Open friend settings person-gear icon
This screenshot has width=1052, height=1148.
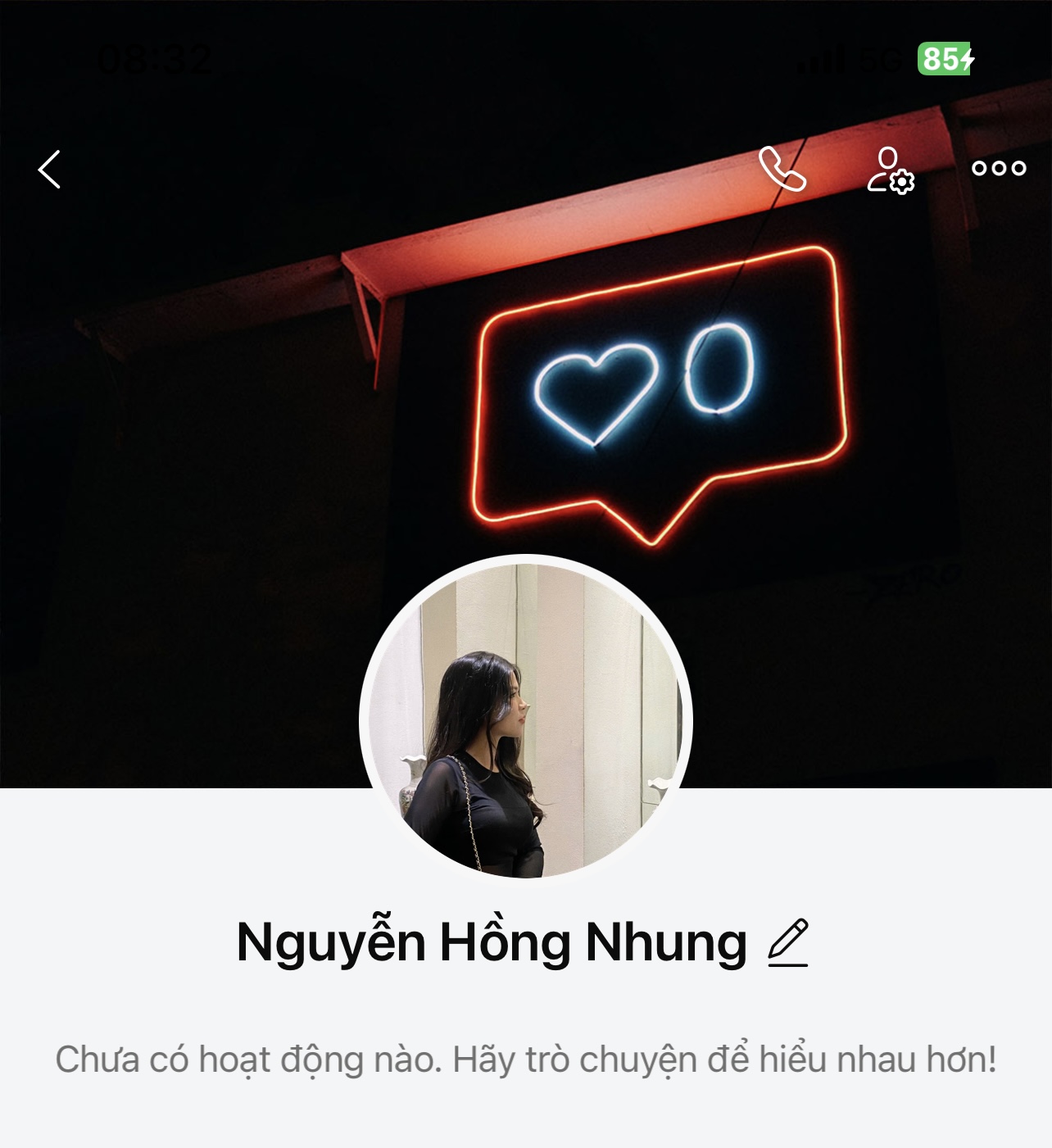click(891, 170)
